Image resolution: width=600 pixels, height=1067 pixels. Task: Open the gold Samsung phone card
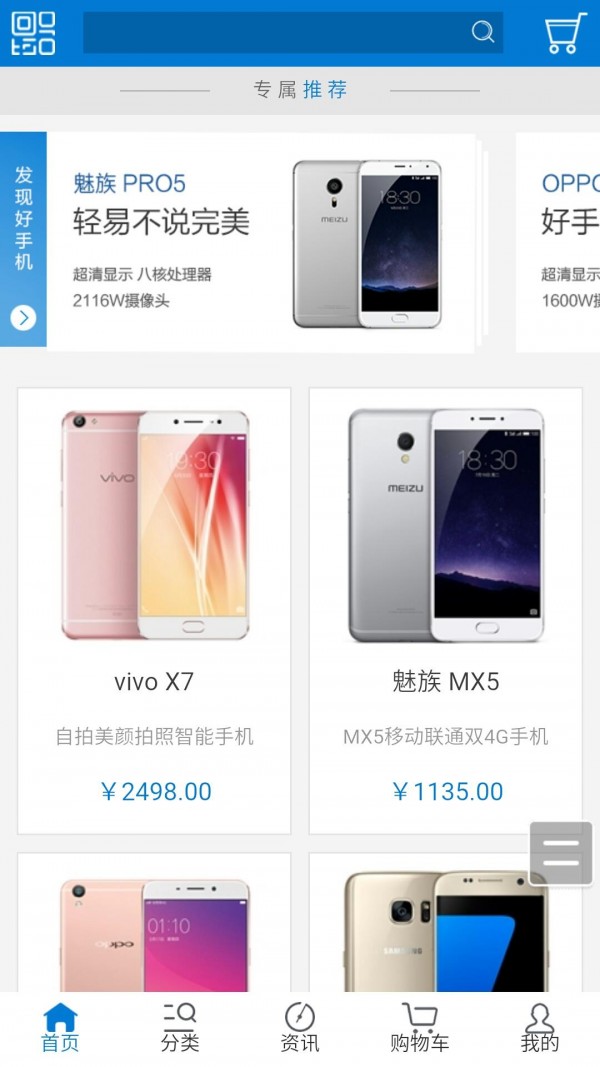[446, 925]
